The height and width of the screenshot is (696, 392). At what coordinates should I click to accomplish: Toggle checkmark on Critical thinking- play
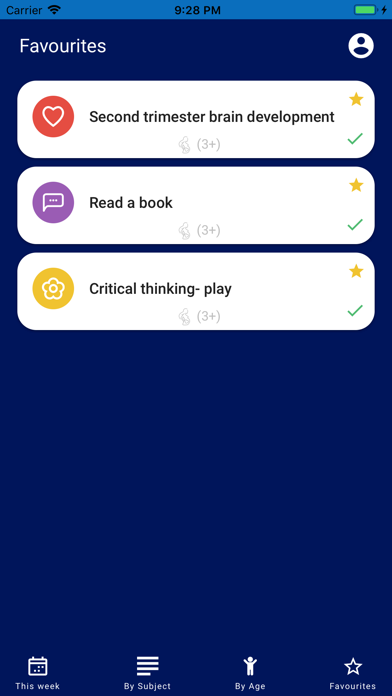tap(355, 310)
